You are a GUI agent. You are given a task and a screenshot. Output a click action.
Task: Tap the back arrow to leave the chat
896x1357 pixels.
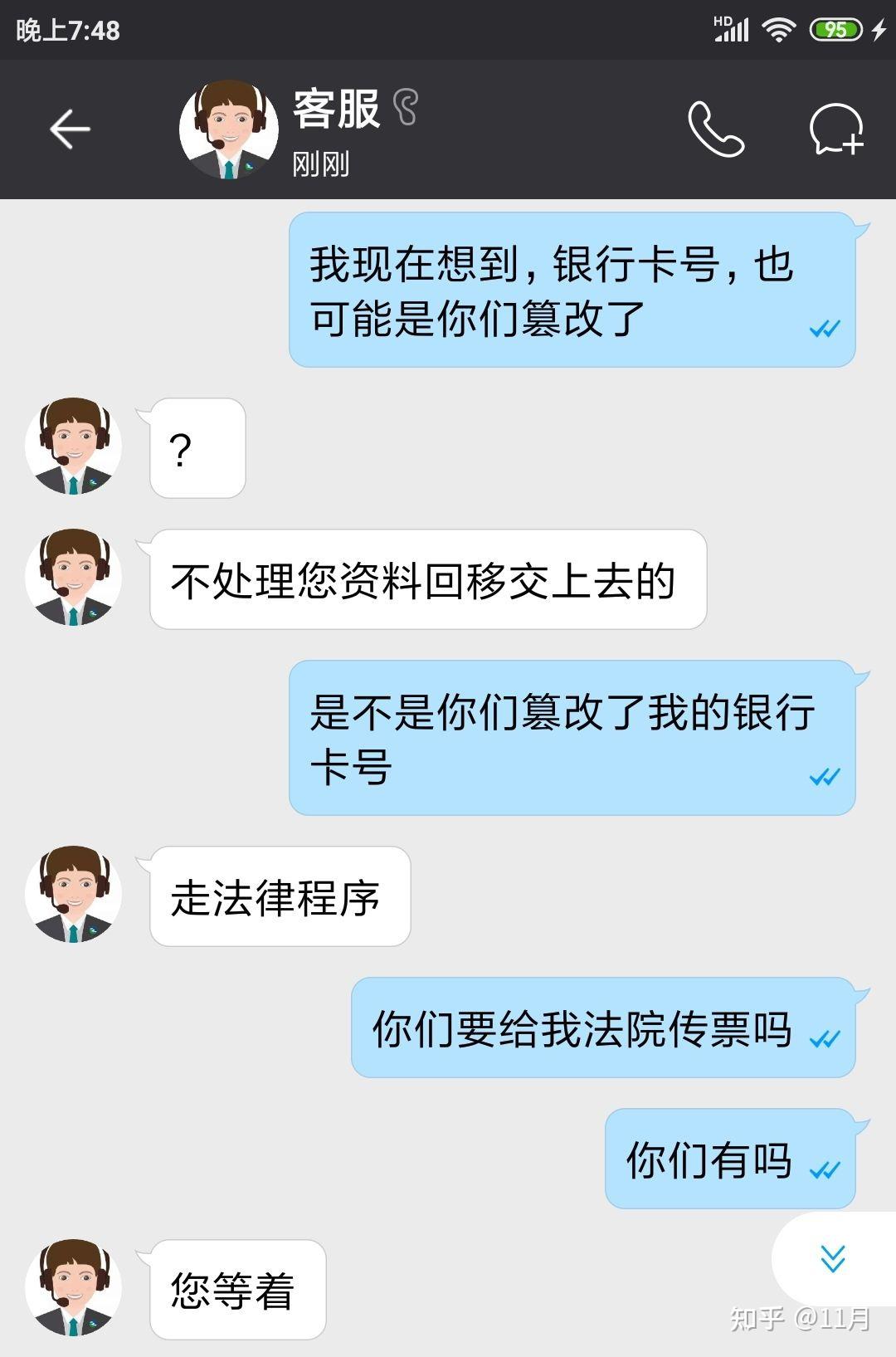[x=70, y=129]
